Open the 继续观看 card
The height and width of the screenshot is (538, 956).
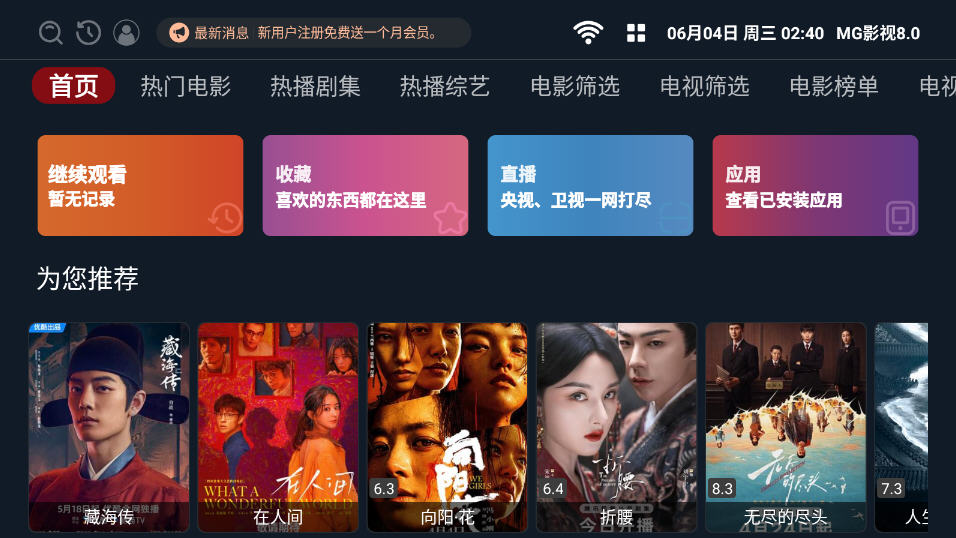[x=140, y=186]
